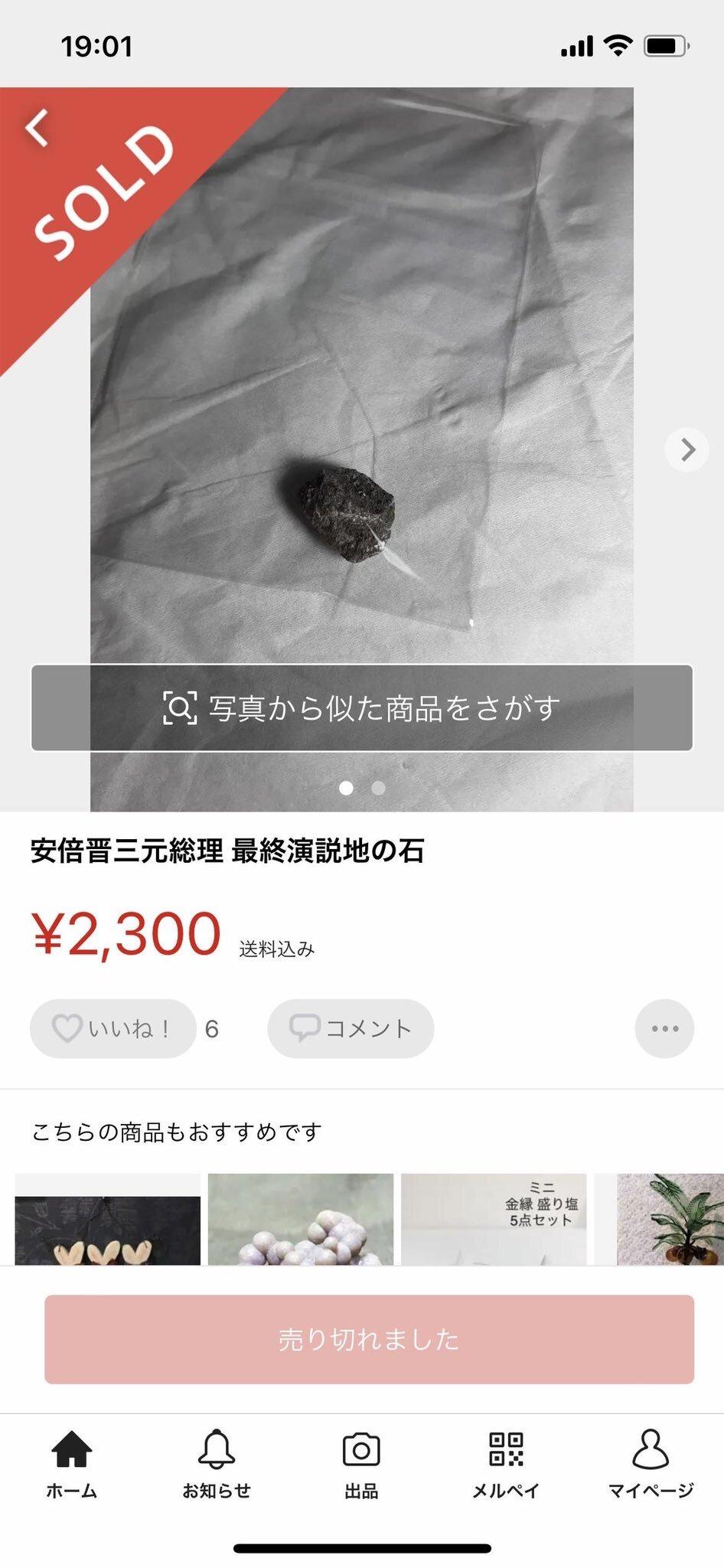Viewport: 724px width, 1568px height.
Task: Switch to the 出品 listing tab
Action: point(361,1464)
